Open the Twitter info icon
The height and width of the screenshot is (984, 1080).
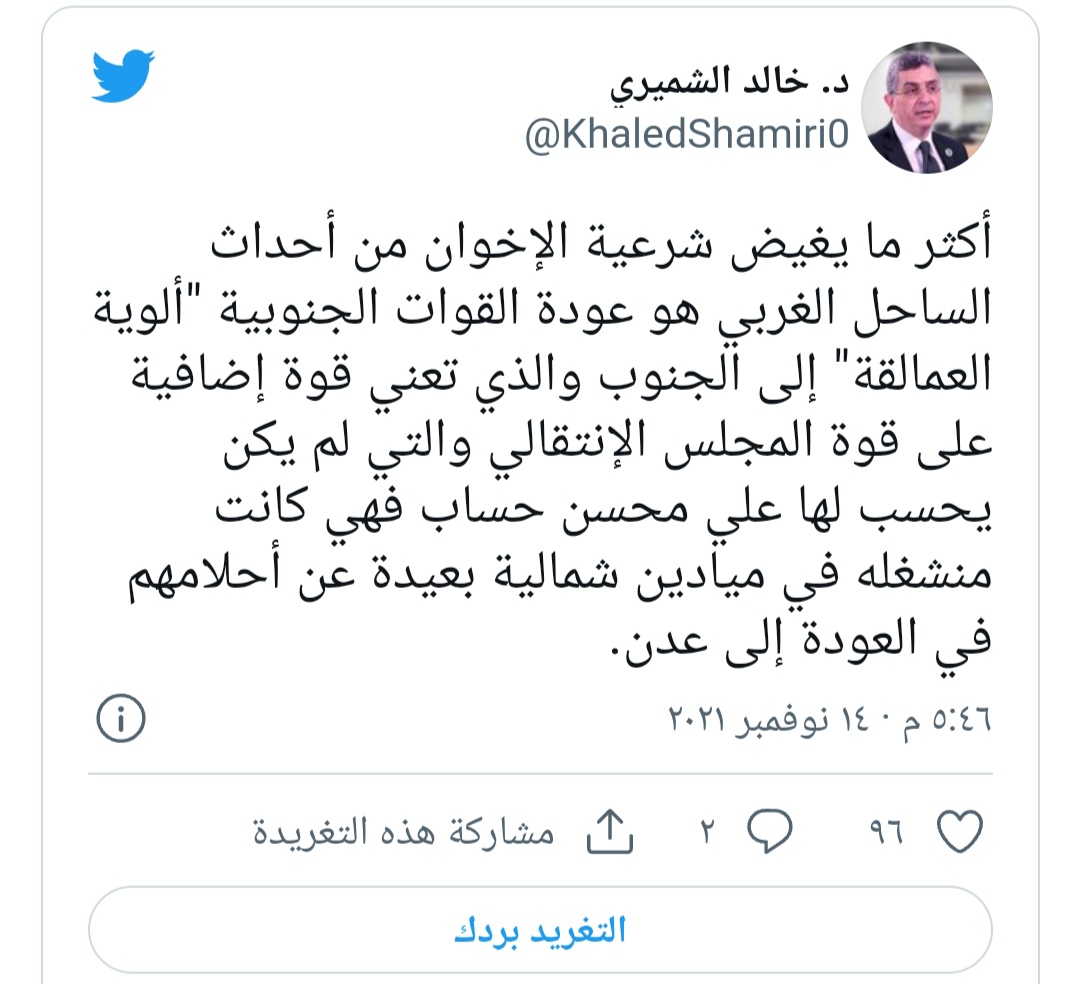pyautogui.click(x=121, y=718)
